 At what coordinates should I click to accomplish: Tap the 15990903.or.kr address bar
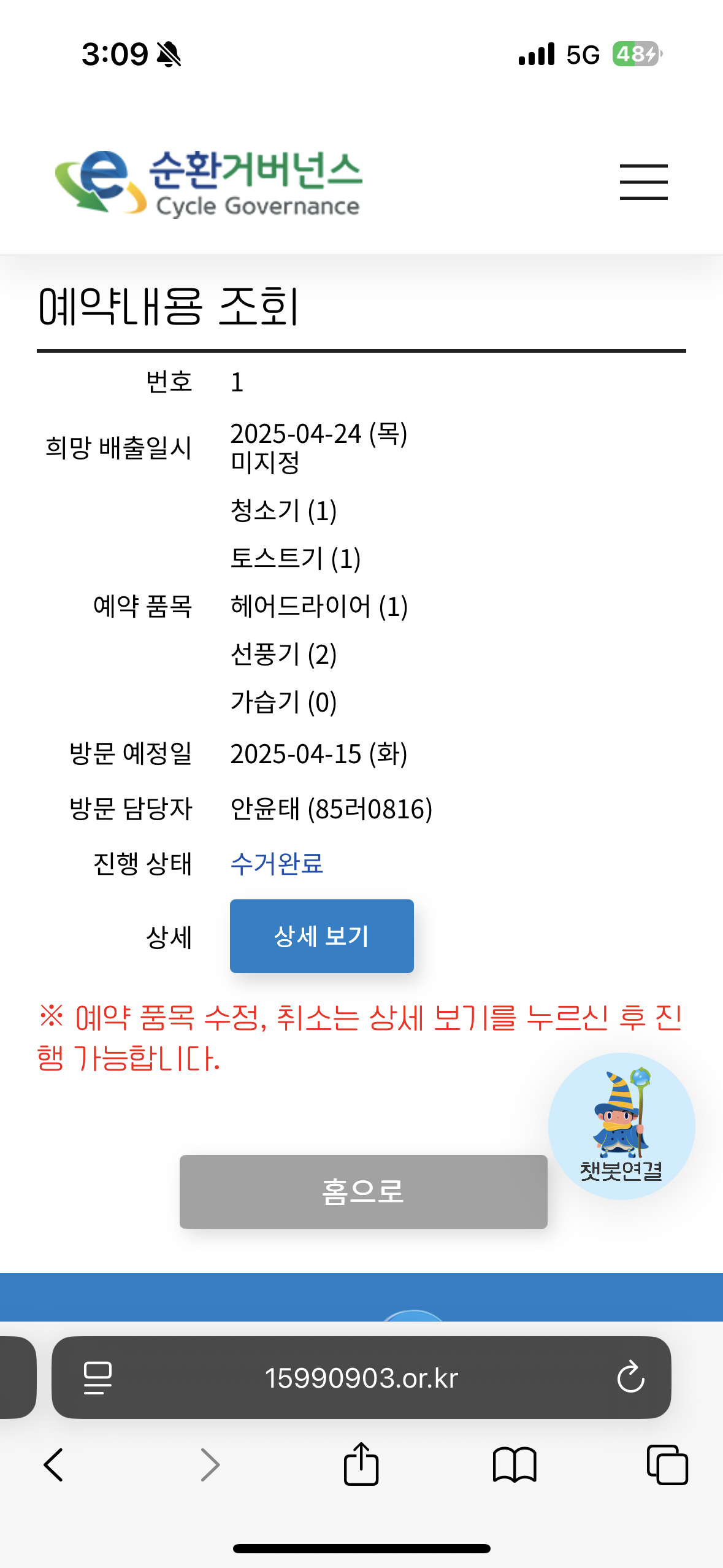pos(361,1377)
